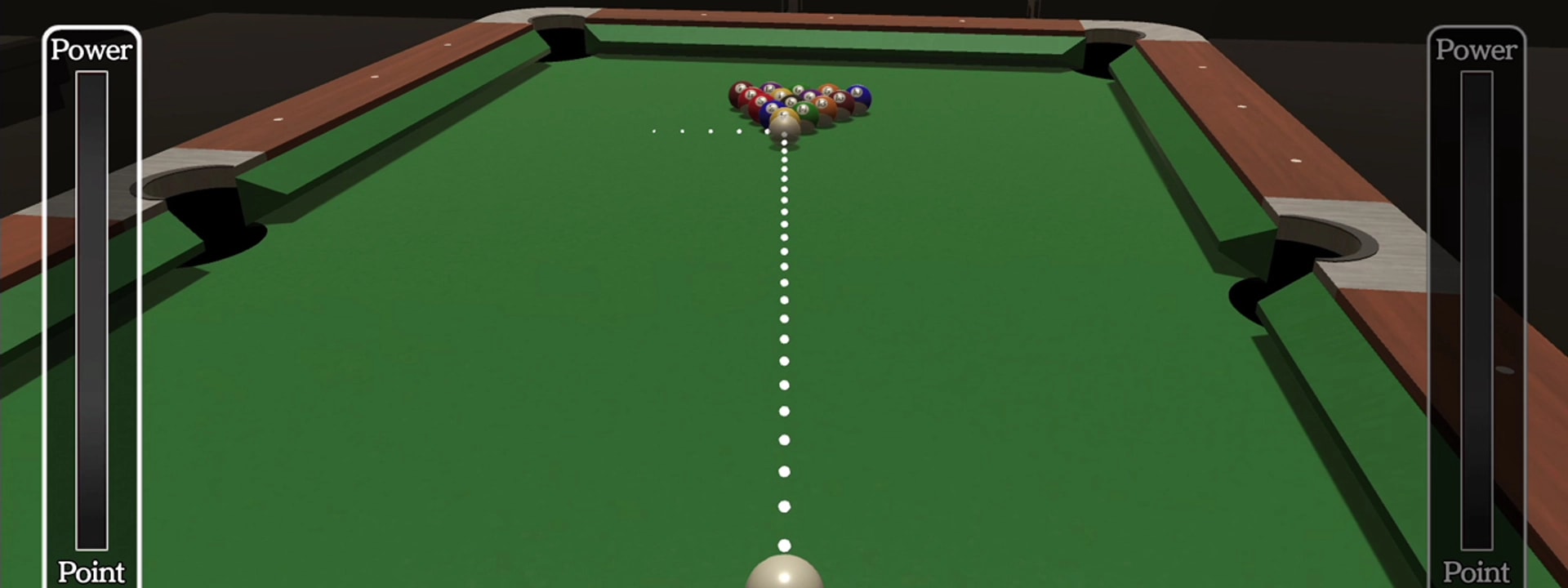
Task: Tap the left Power slider bar
Action: 91,310
